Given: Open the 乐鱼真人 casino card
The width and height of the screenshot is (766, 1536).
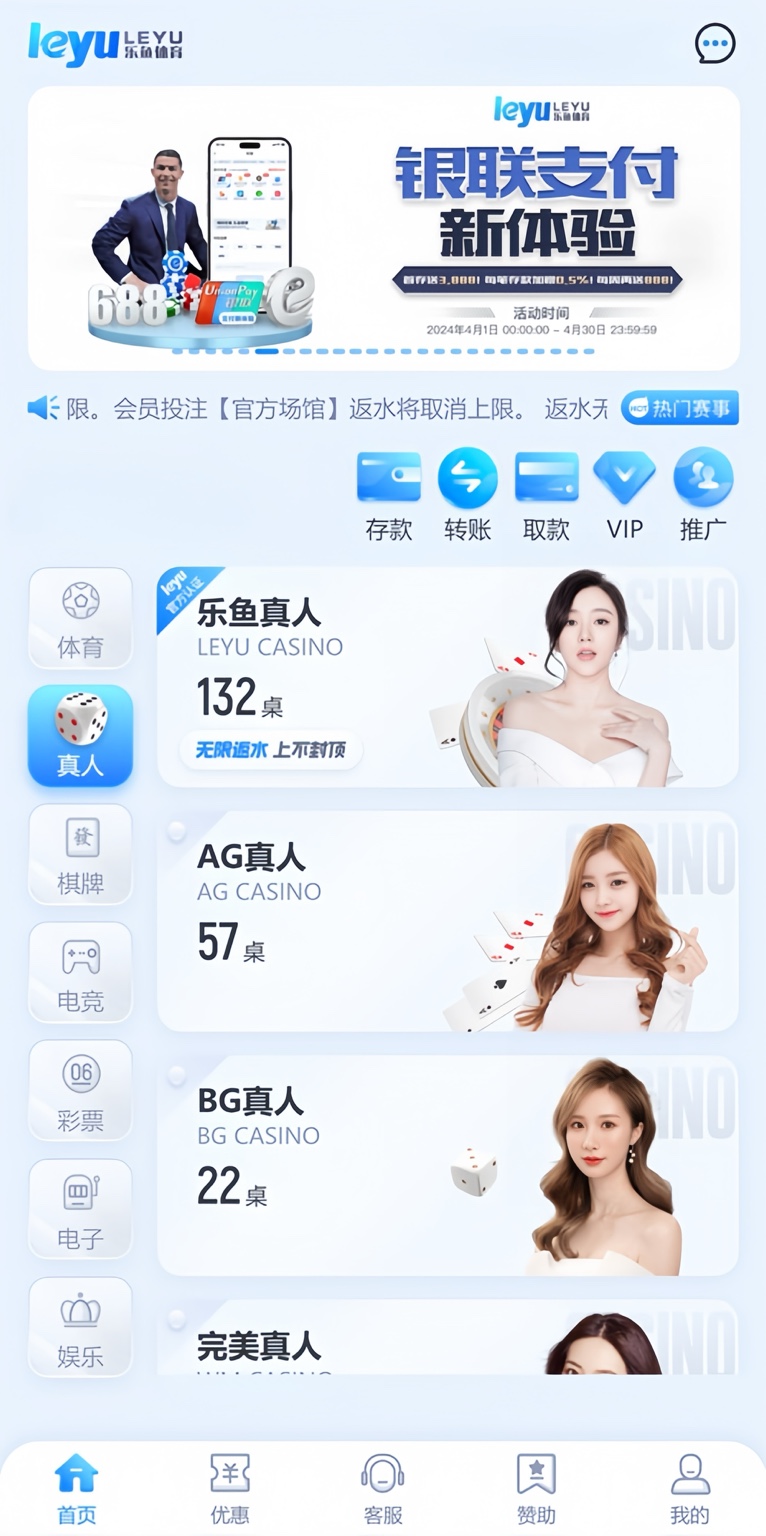Looking at the screenshot, I should pos(447,677).
